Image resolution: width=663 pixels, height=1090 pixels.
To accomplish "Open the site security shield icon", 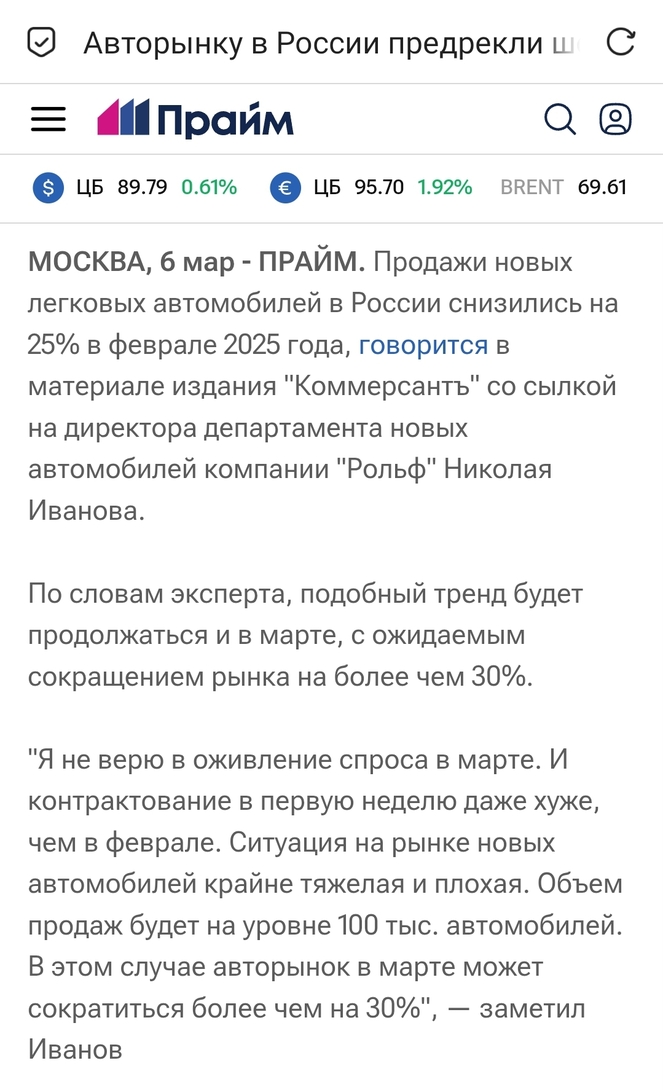I will tap(40, 43).
